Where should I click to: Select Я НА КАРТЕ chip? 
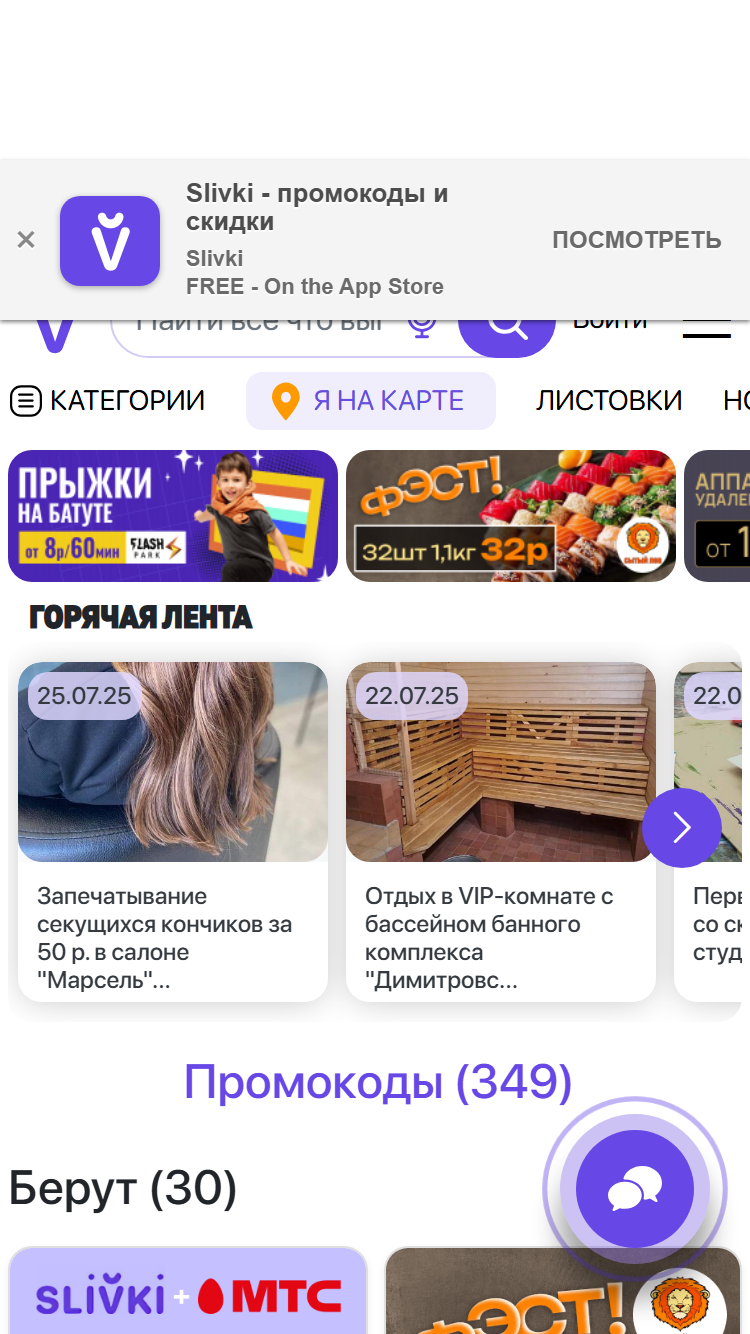coord(371,401)
